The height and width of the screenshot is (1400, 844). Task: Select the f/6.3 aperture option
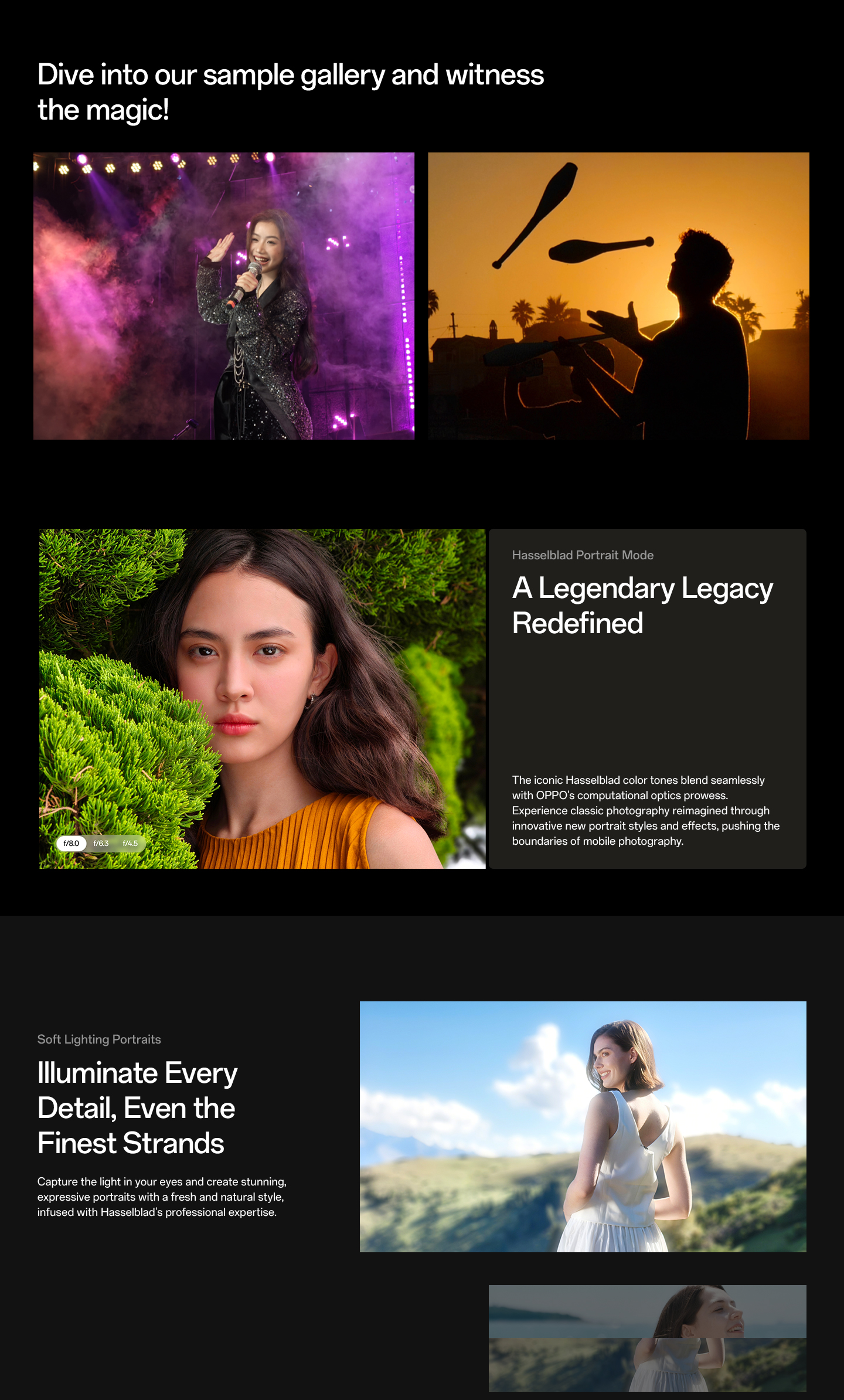coord(101,843)
